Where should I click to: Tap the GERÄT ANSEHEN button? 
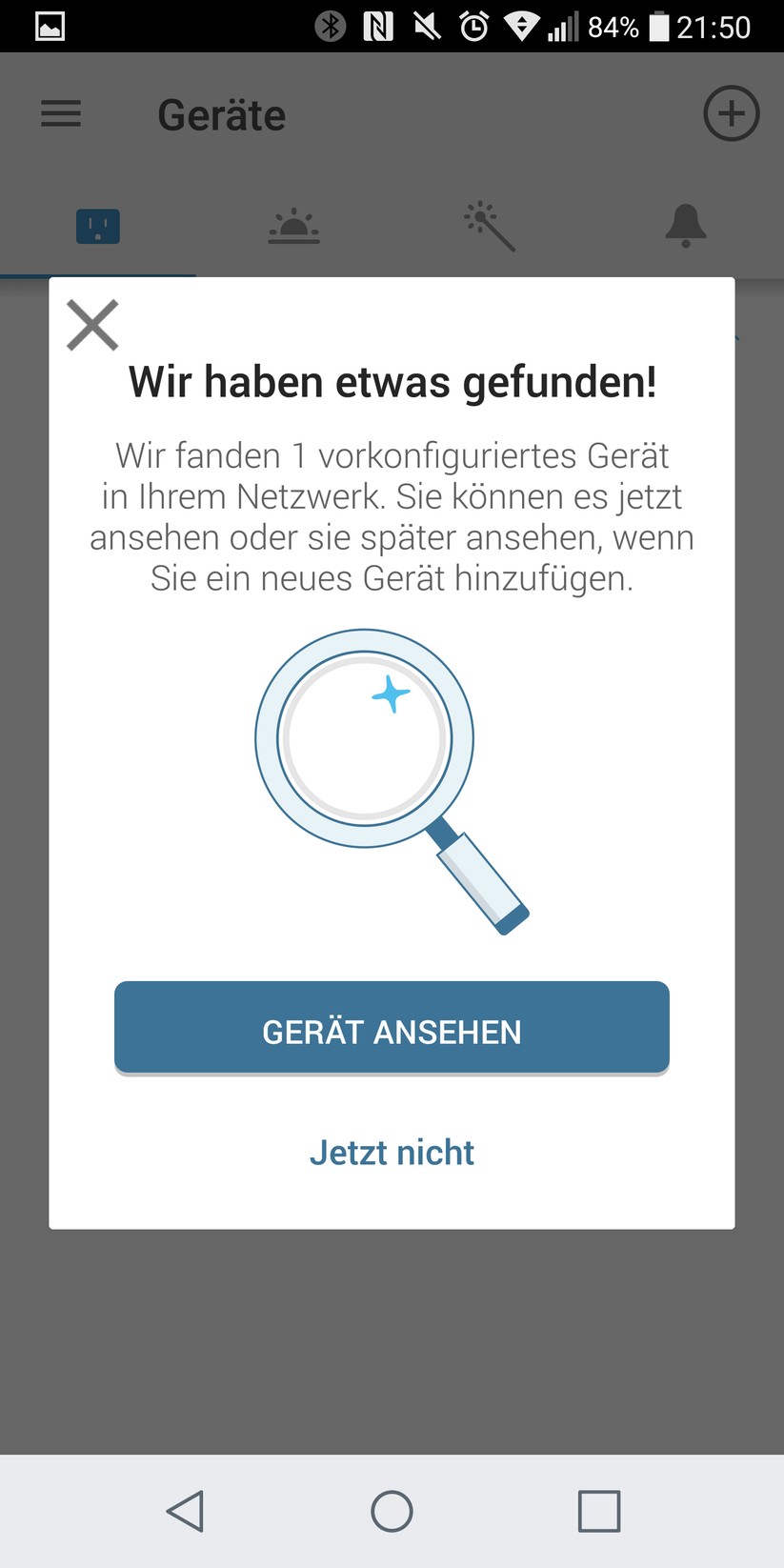(392, 1029)
